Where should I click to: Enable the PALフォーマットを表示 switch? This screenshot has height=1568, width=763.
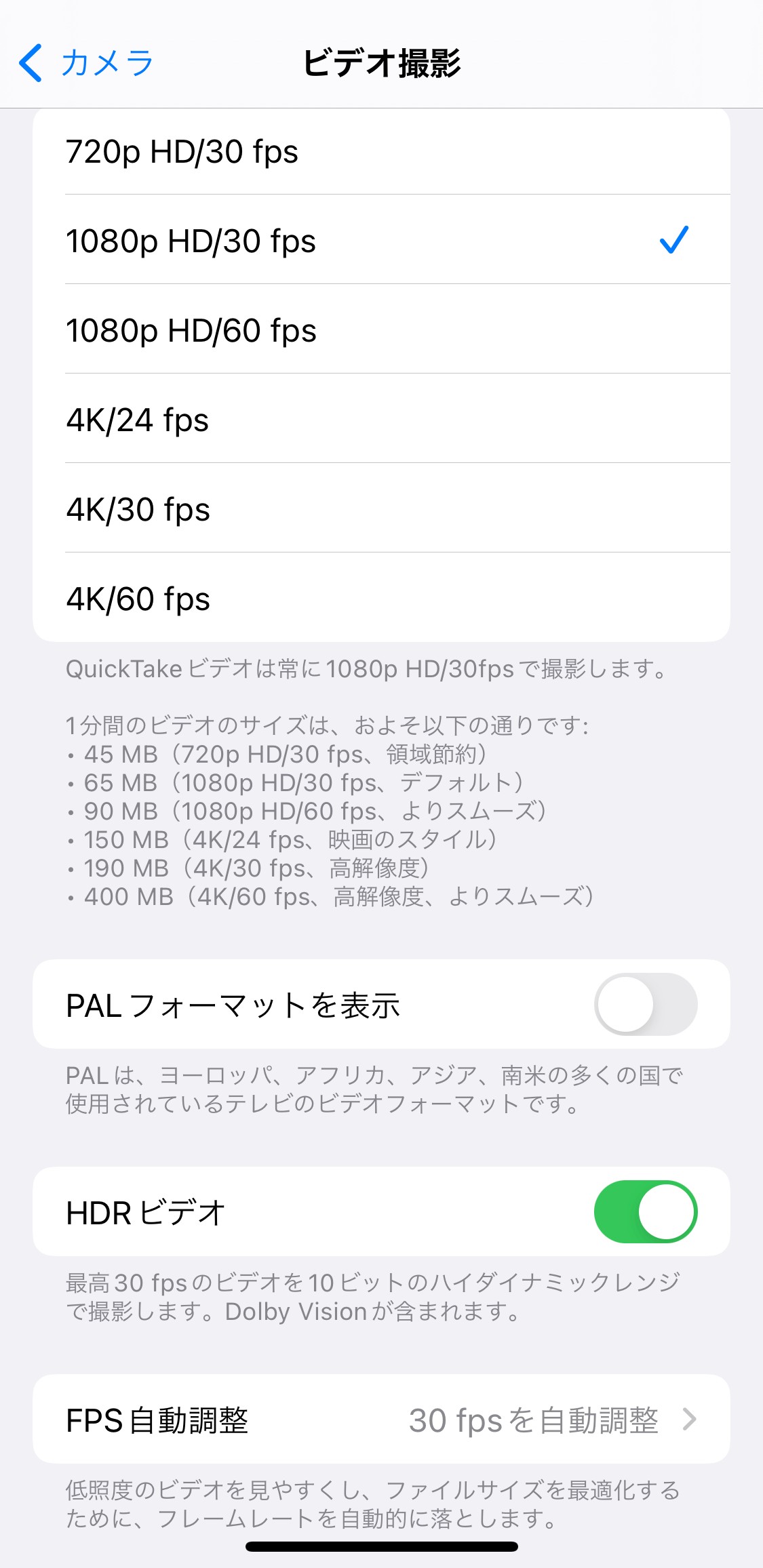(645, 1005)
